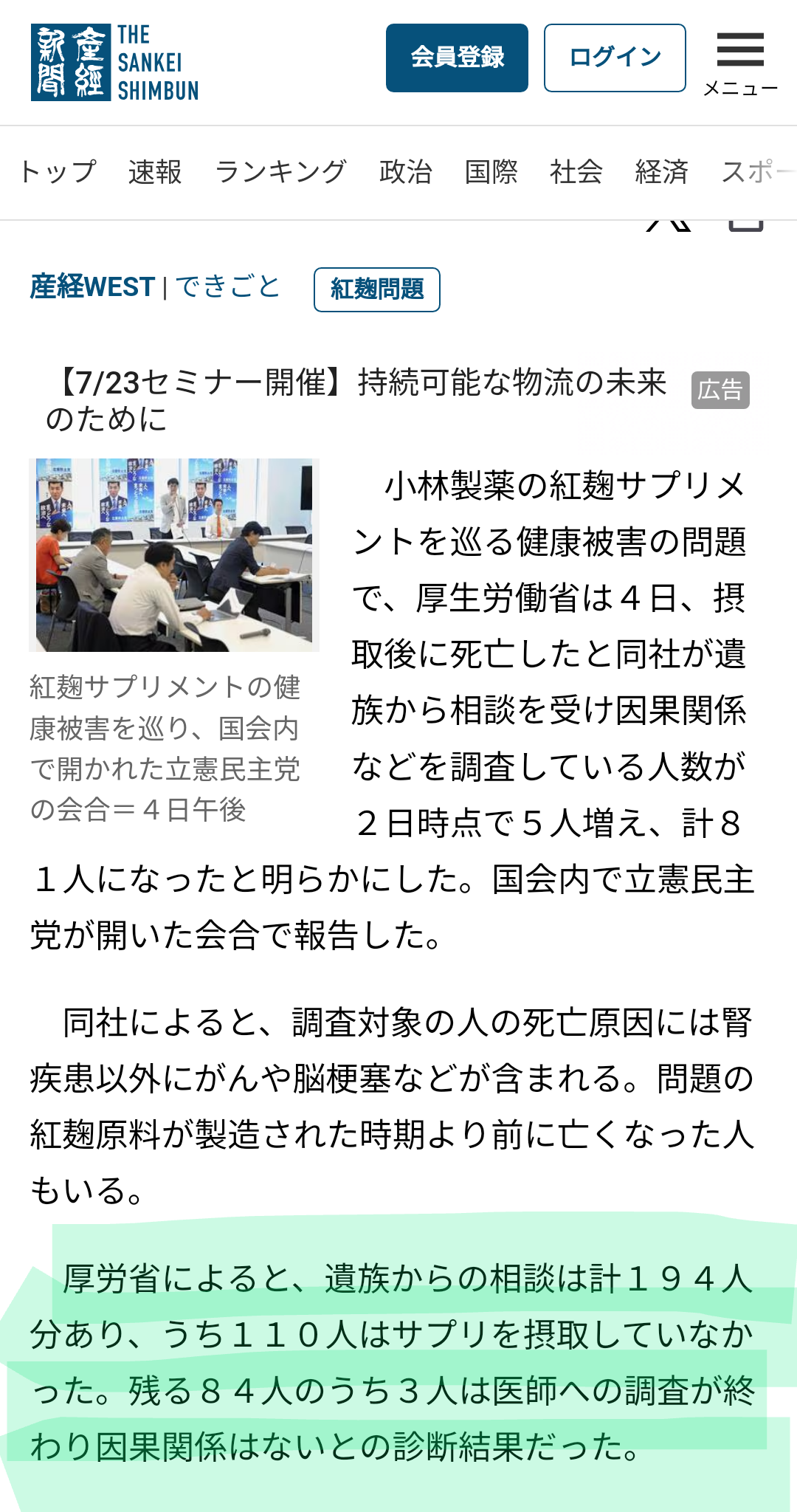View the 経済 section

click(x=661, y=172)
